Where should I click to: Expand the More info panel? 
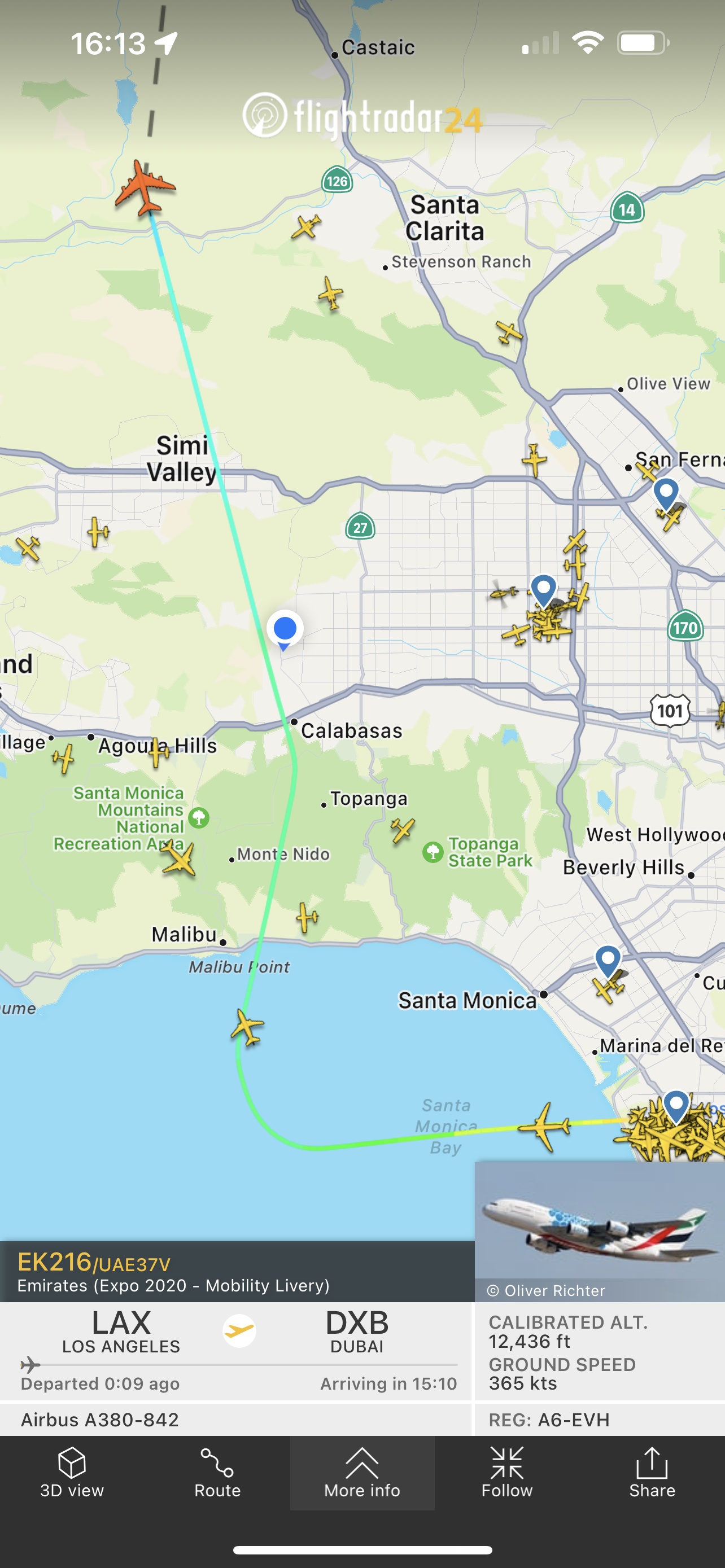(x=362, y=1473)
